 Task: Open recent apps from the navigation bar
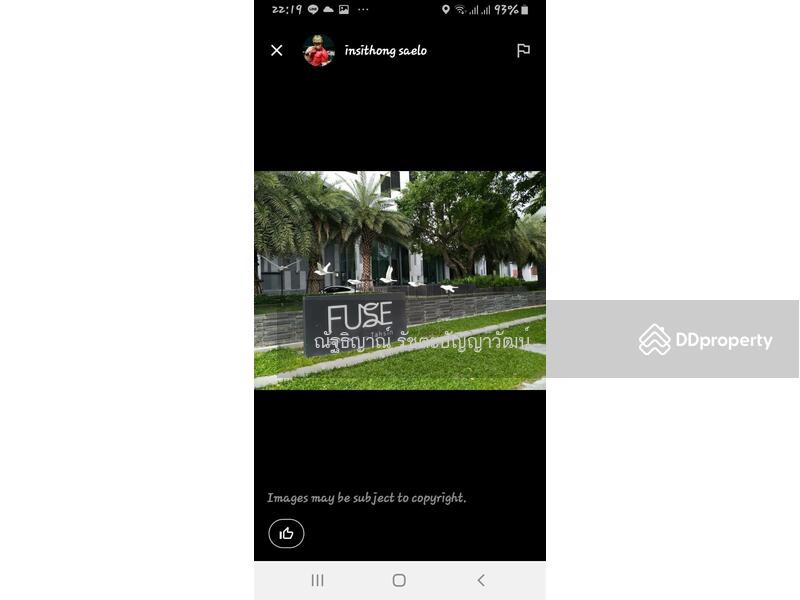317,580
